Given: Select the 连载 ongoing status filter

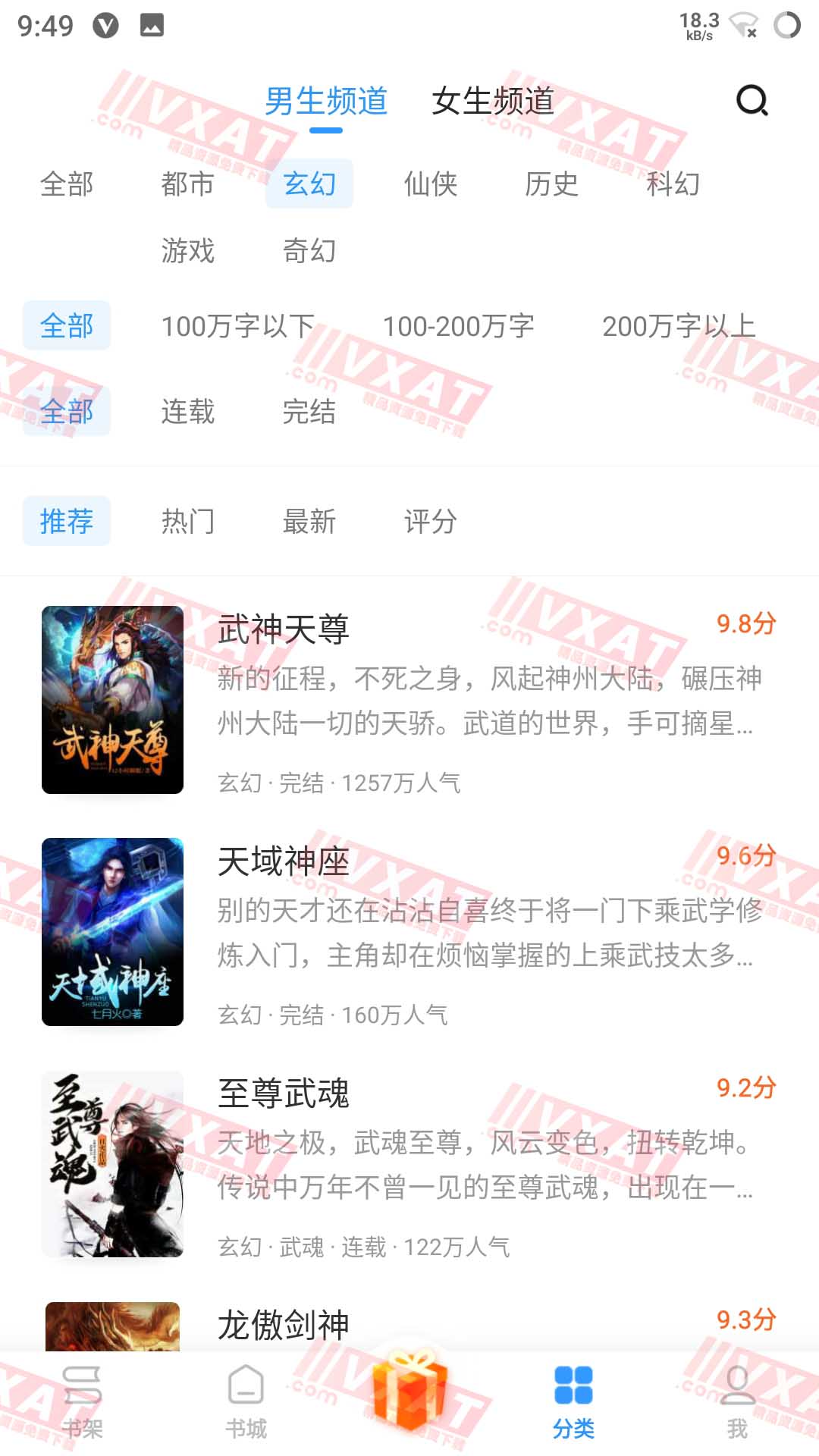Looking at the screenshot, I should (189, 412).
